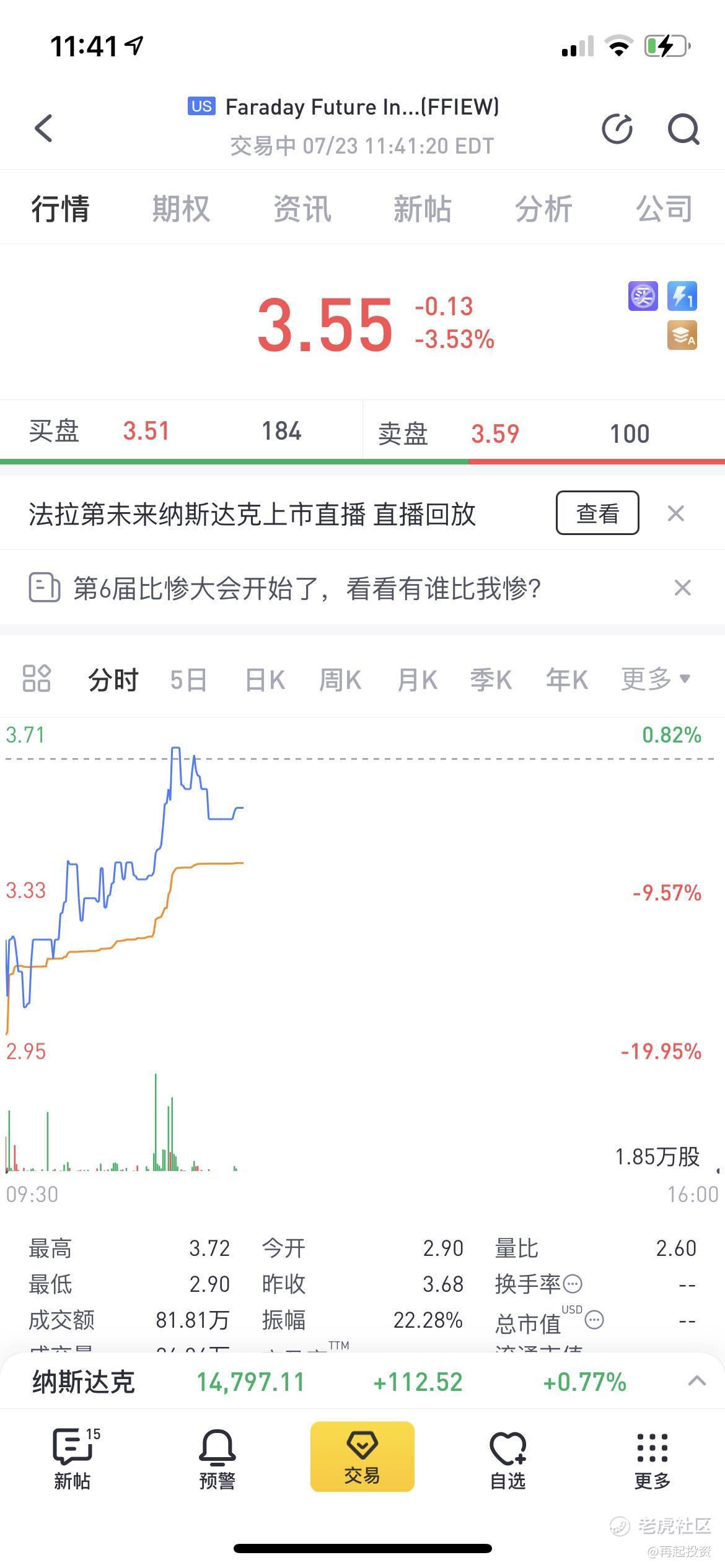Switch to the 期权 tab

coord(181,209)
